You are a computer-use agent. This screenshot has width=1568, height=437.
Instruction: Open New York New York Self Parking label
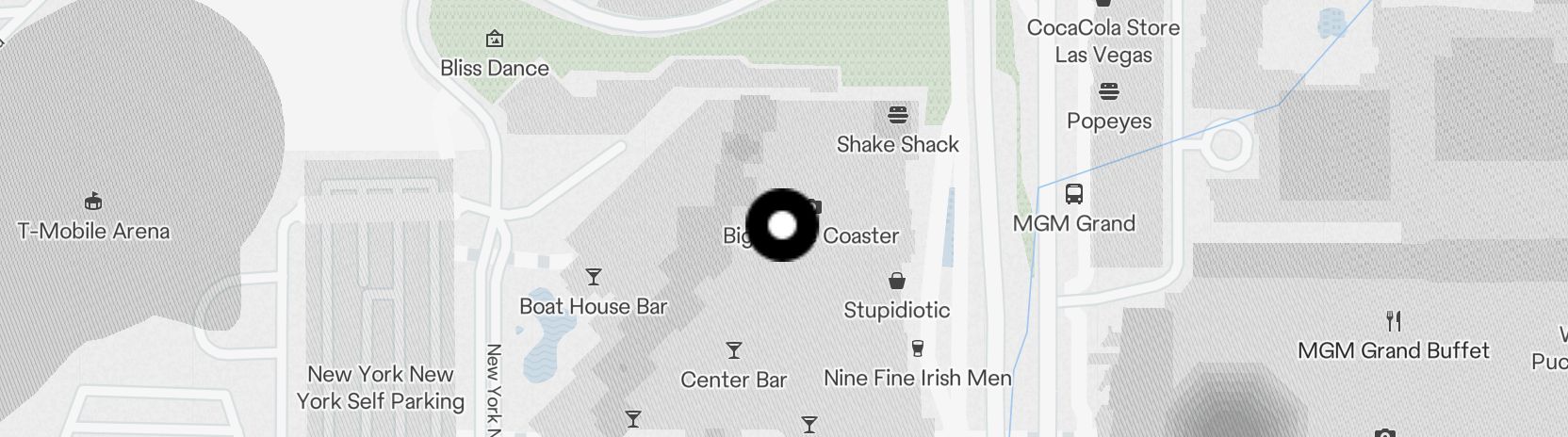point(381,387)
